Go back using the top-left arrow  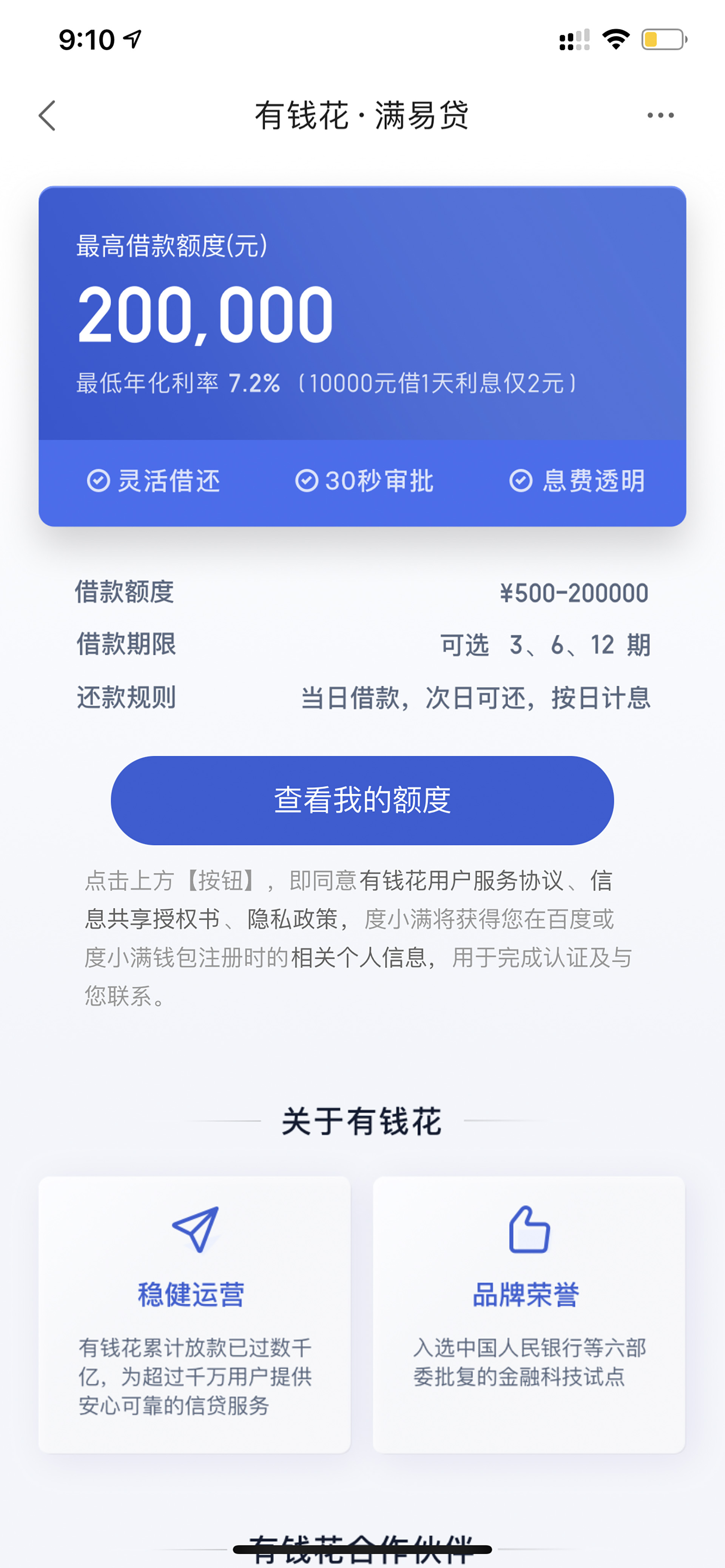tap(47, 115)
